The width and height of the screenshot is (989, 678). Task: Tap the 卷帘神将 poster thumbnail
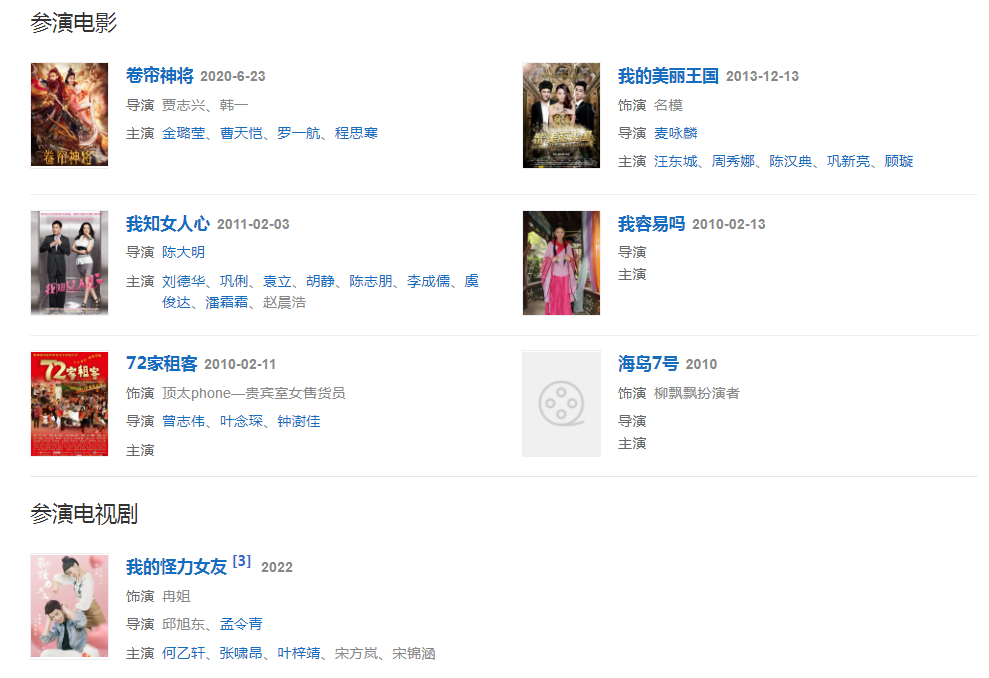point(69,115)
